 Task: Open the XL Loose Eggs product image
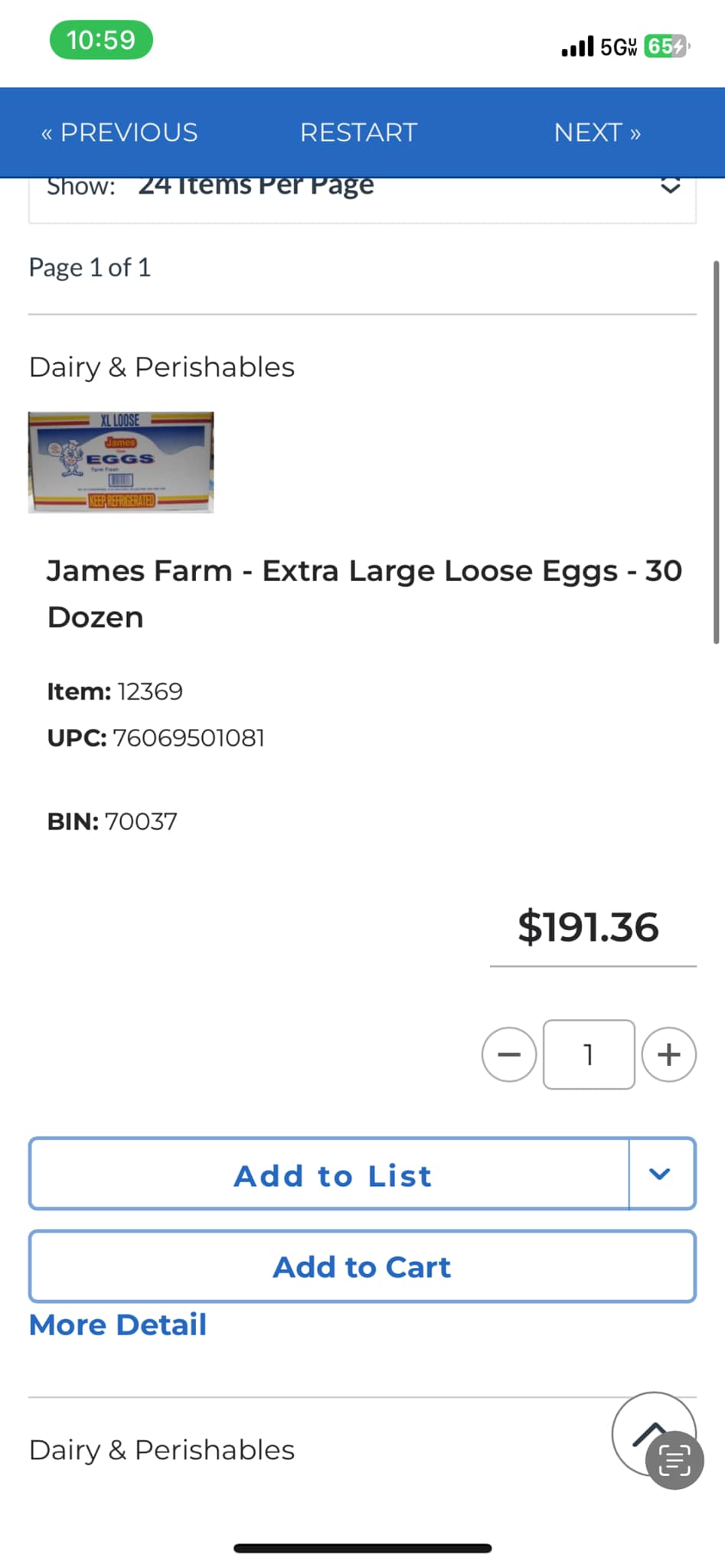pos(121,462)
